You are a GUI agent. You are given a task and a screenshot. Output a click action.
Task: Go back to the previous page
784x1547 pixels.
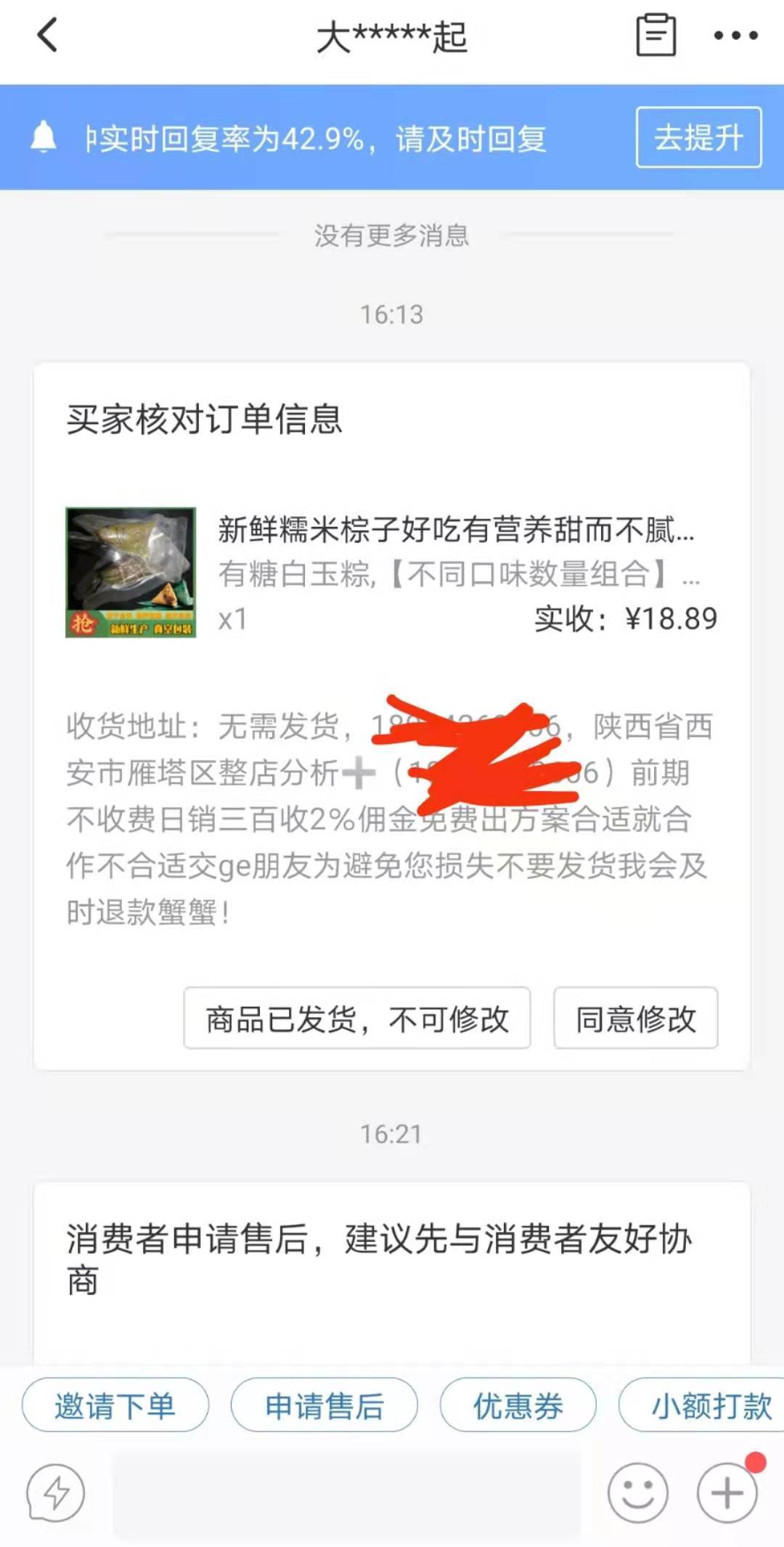point(47,36)
